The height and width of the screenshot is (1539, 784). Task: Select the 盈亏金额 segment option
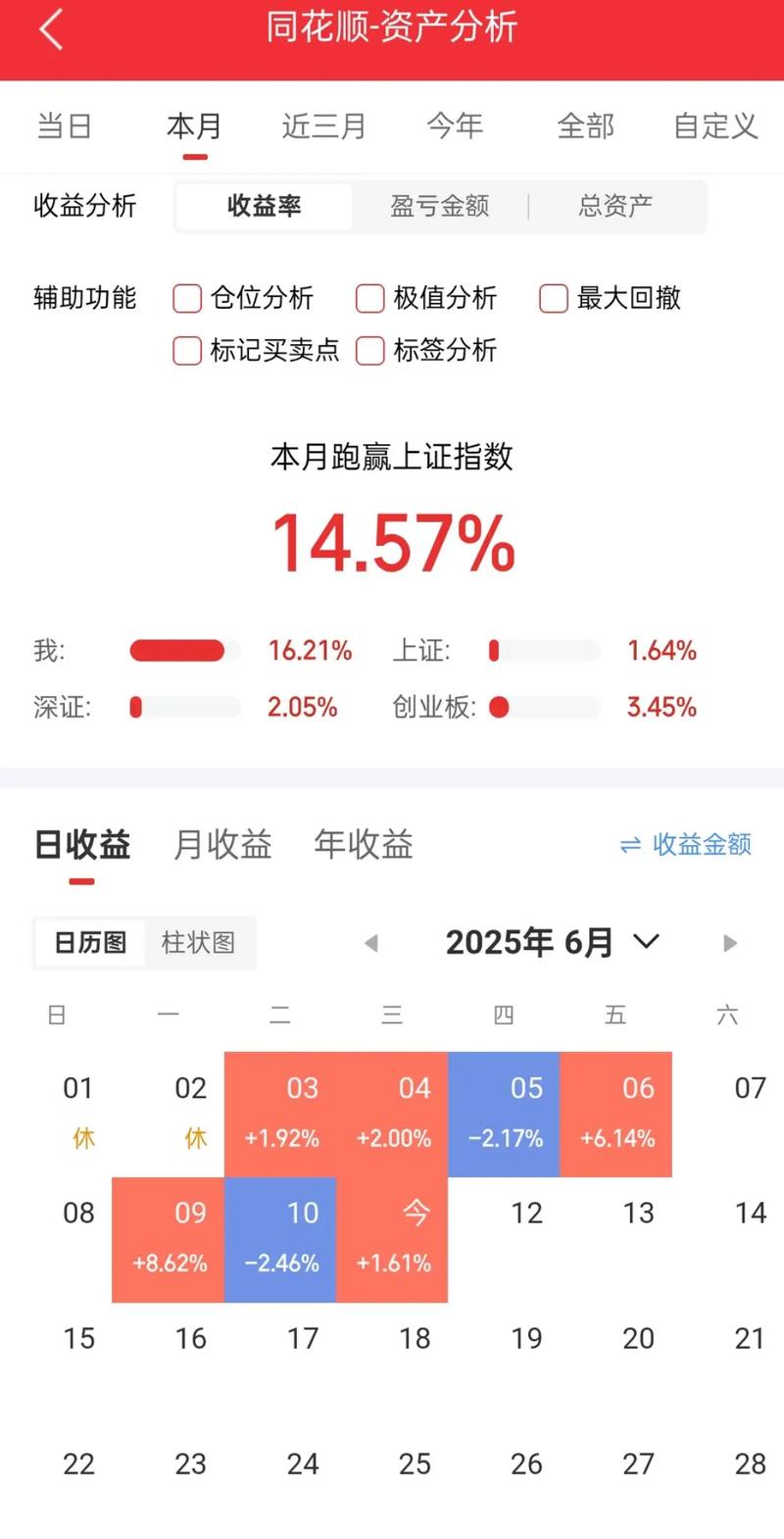437,206
